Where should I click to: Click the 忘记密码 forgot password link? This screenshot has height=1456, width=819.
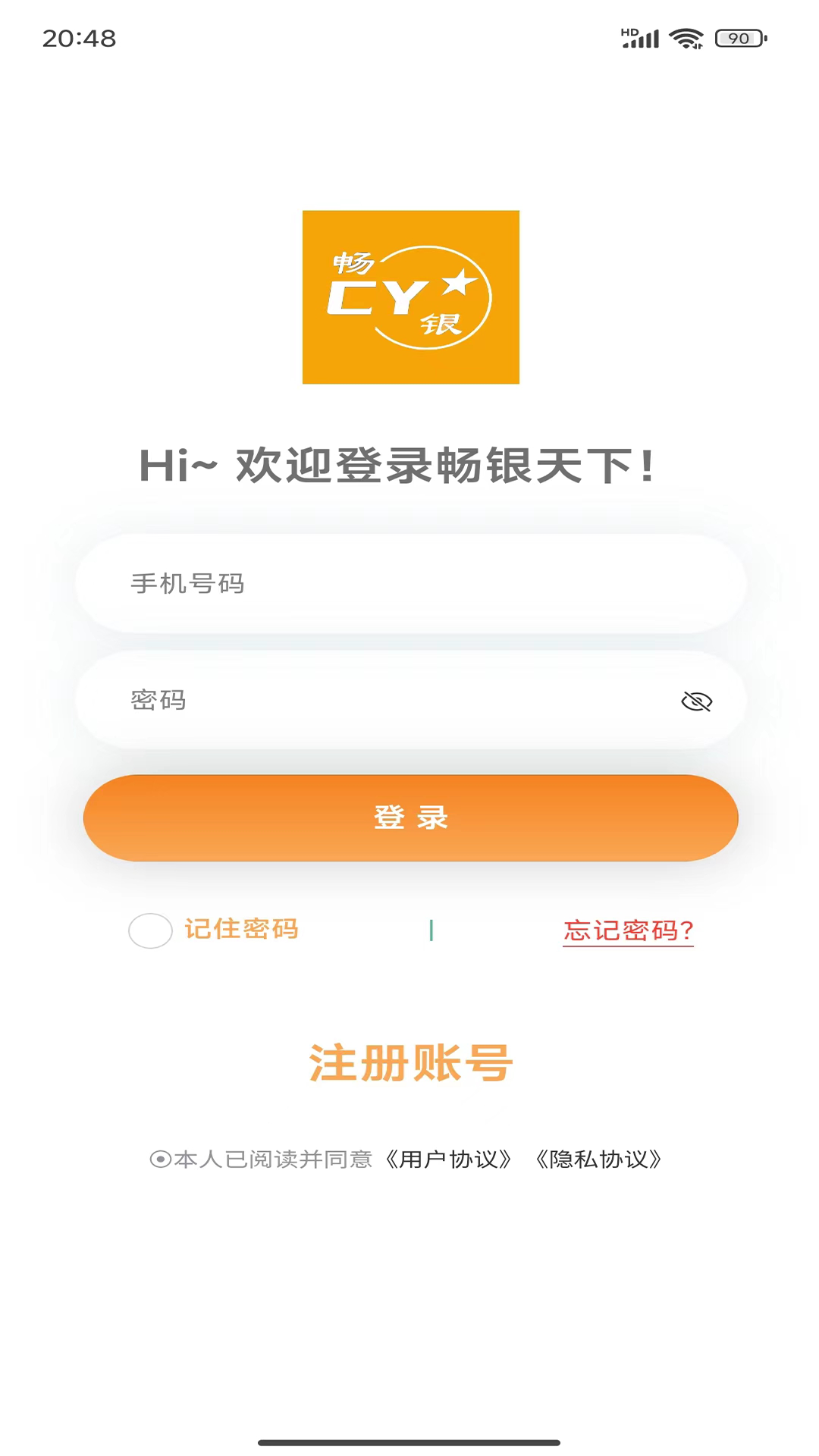point(629,930)
